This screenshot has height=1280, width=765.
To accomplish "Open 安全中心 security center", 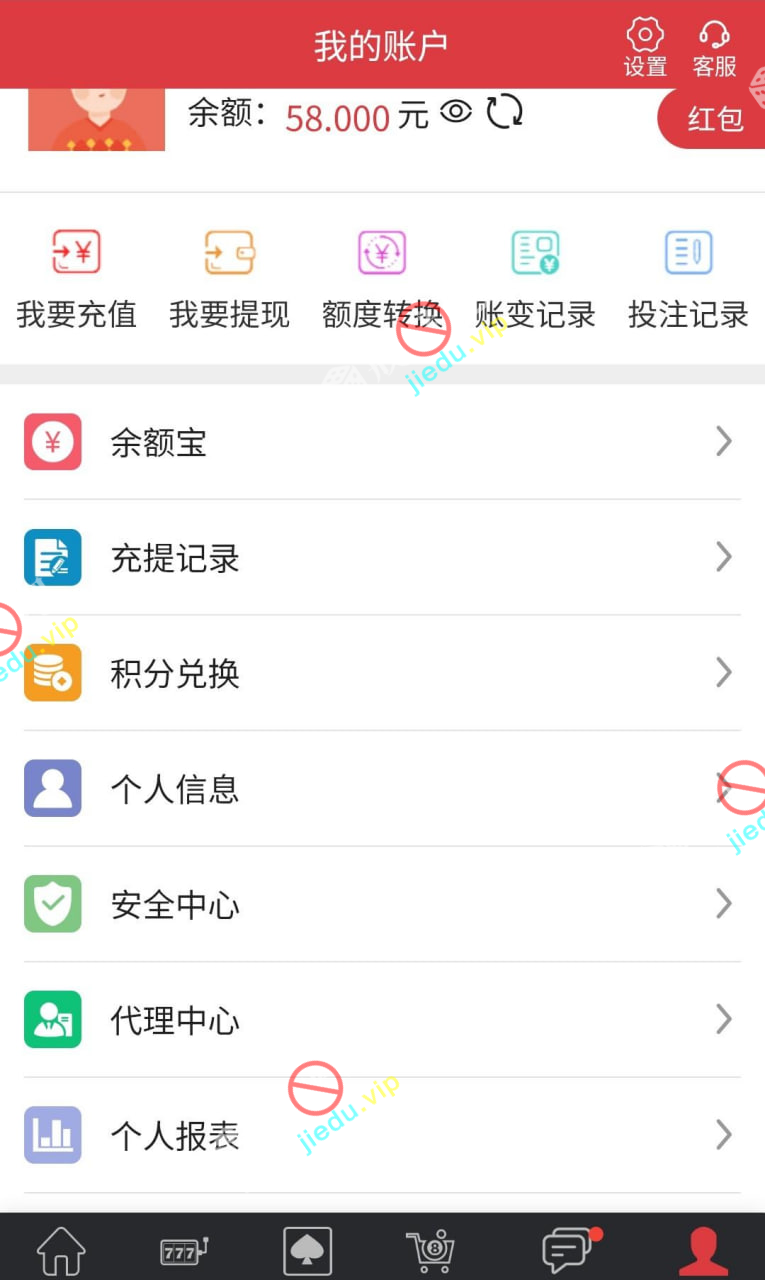I will [382, 905].
